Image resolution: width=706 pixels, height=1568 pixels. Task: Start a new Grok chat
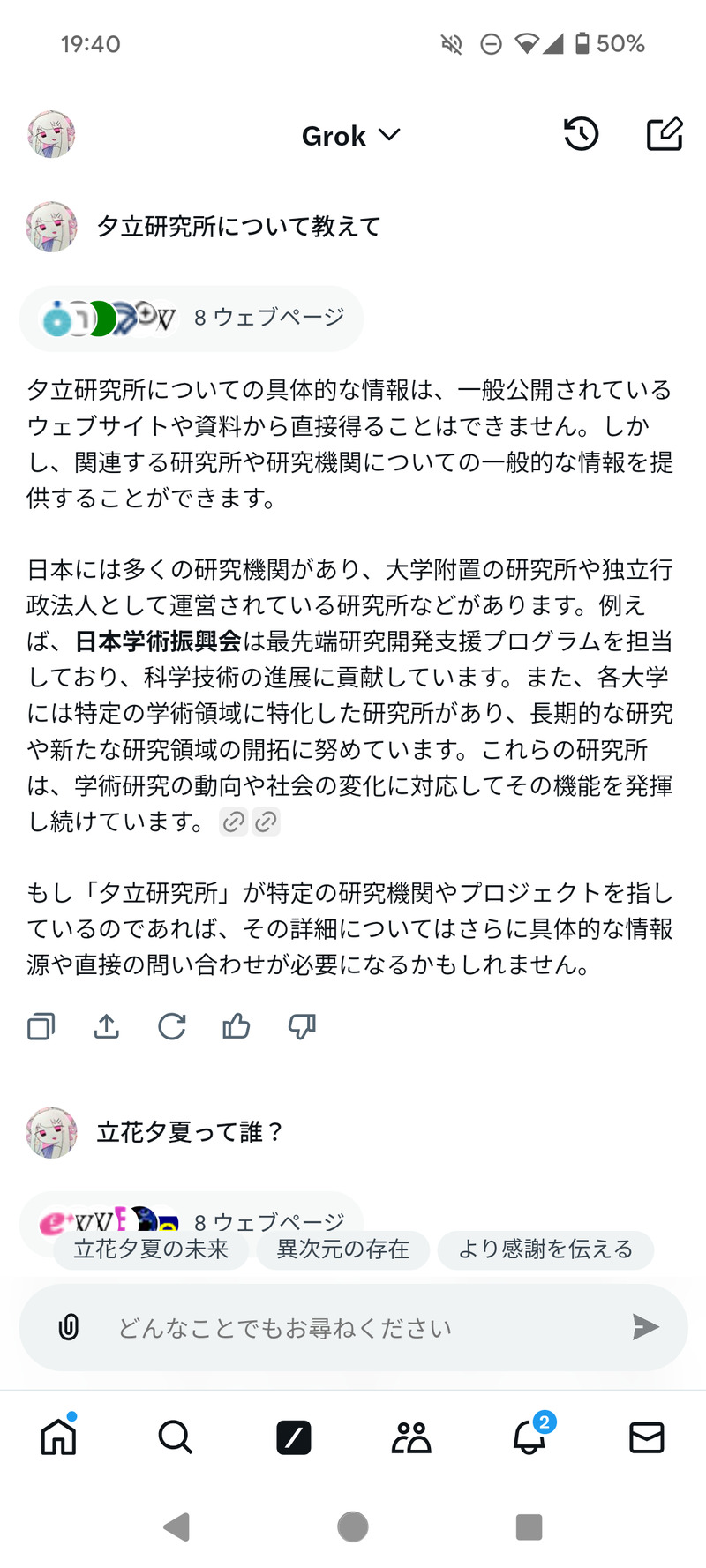(x=664, y=134)
